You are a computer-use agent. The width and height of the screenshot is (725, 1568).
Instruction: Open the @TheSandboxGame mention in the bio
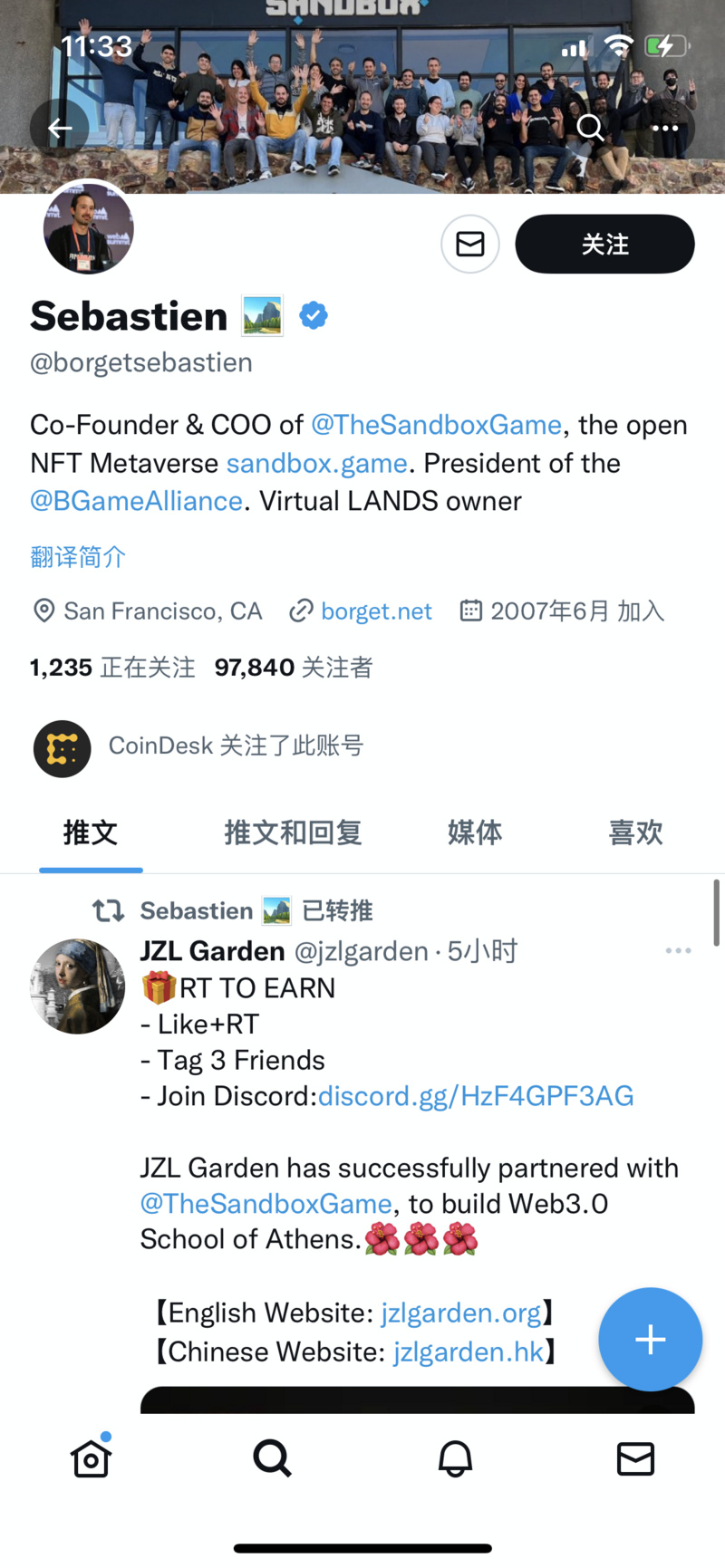click(436, 425)
